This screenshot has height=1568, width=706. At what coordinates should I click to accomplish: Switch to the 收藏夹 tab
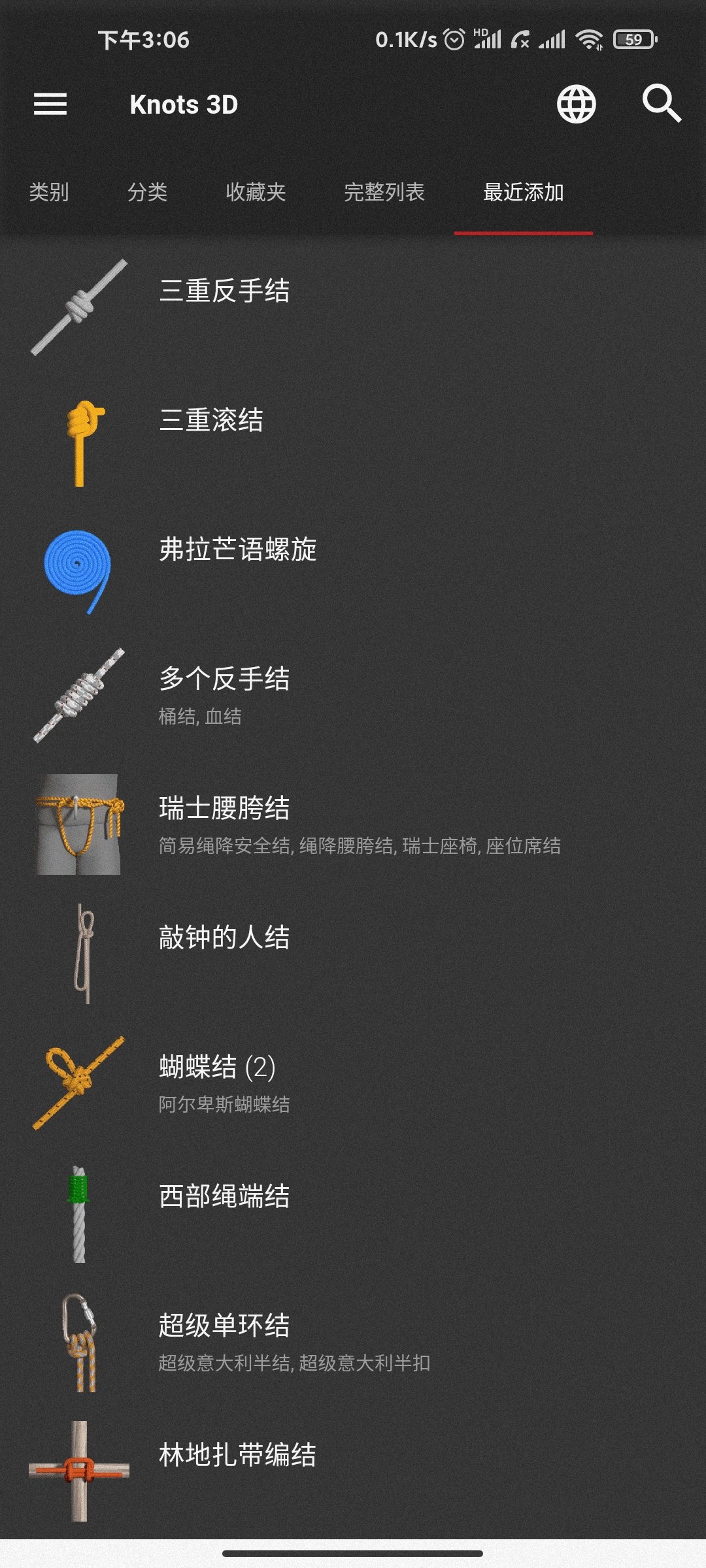[256, 192]
